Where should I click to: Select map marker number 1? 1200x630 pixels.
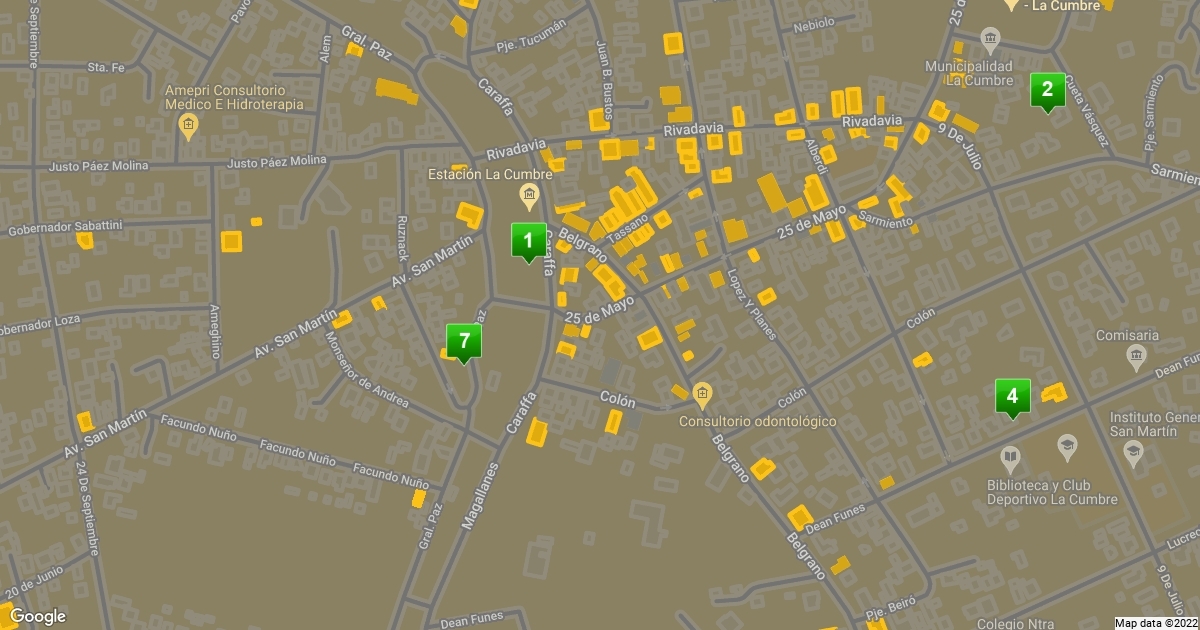(528, 240)
